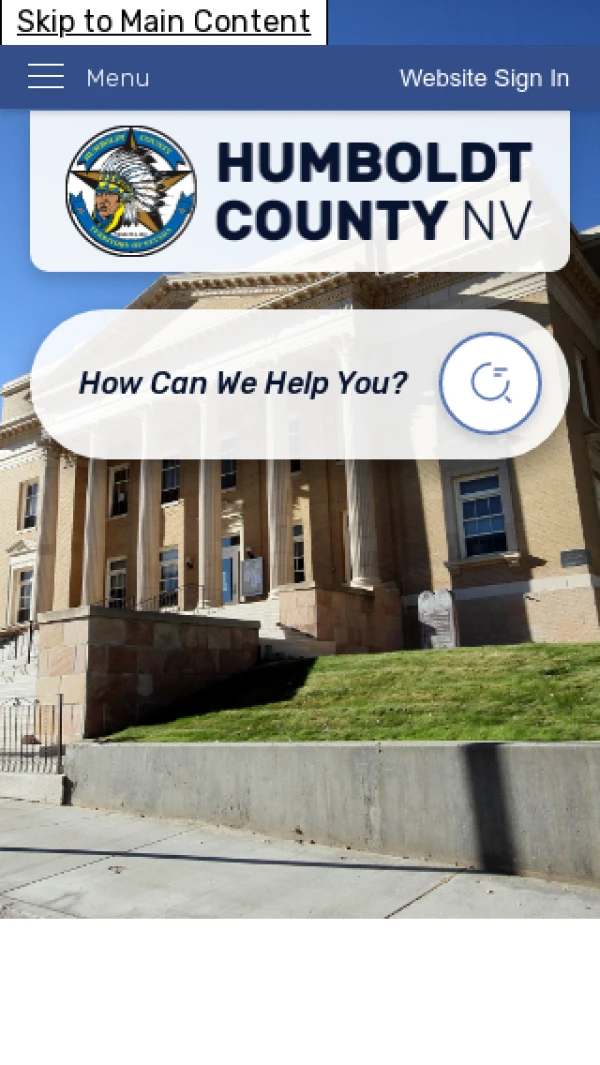This screenshot has width=600, height=1065.
Task: Focus the How Can We Help You field
Action: coord(243,383)
